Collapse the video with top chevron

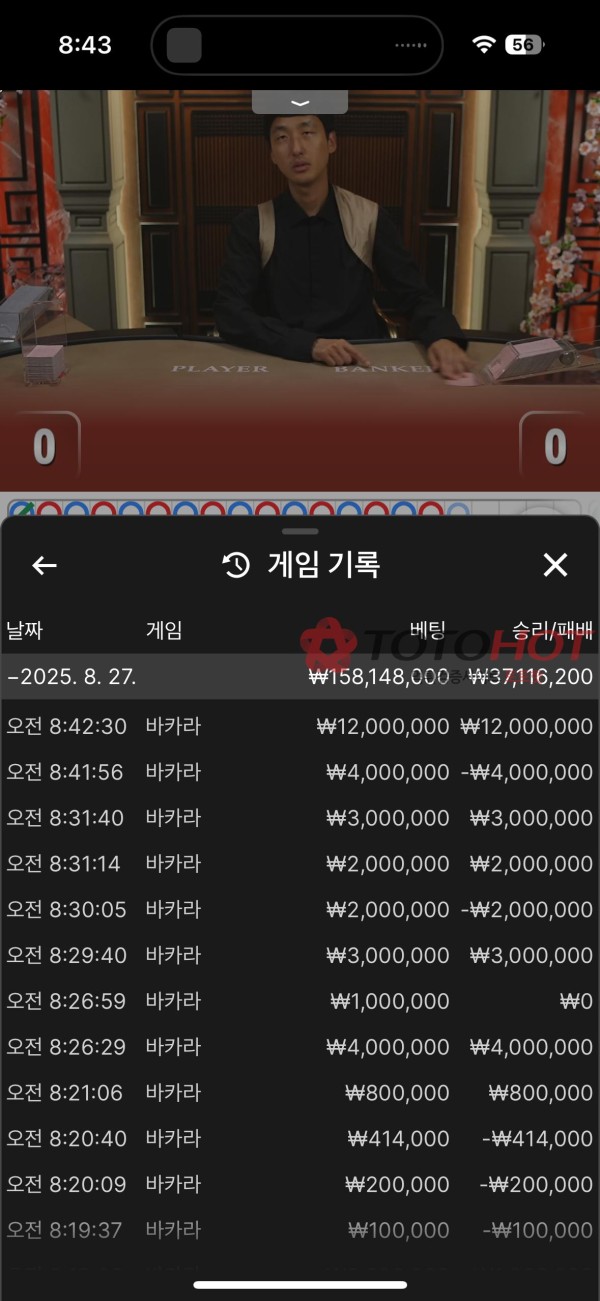tap(300, 102)
